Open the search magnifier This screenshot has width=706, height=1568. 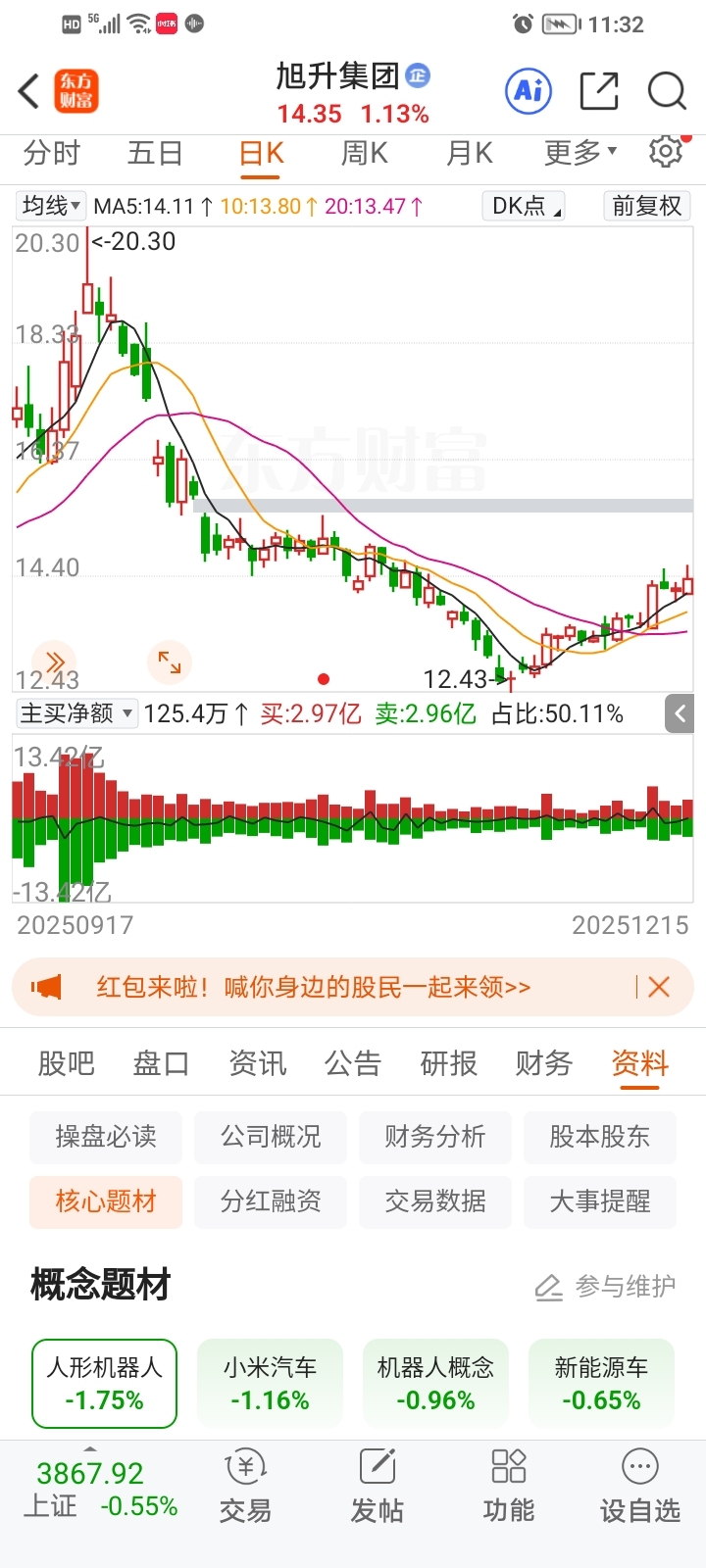click(667, 91)
